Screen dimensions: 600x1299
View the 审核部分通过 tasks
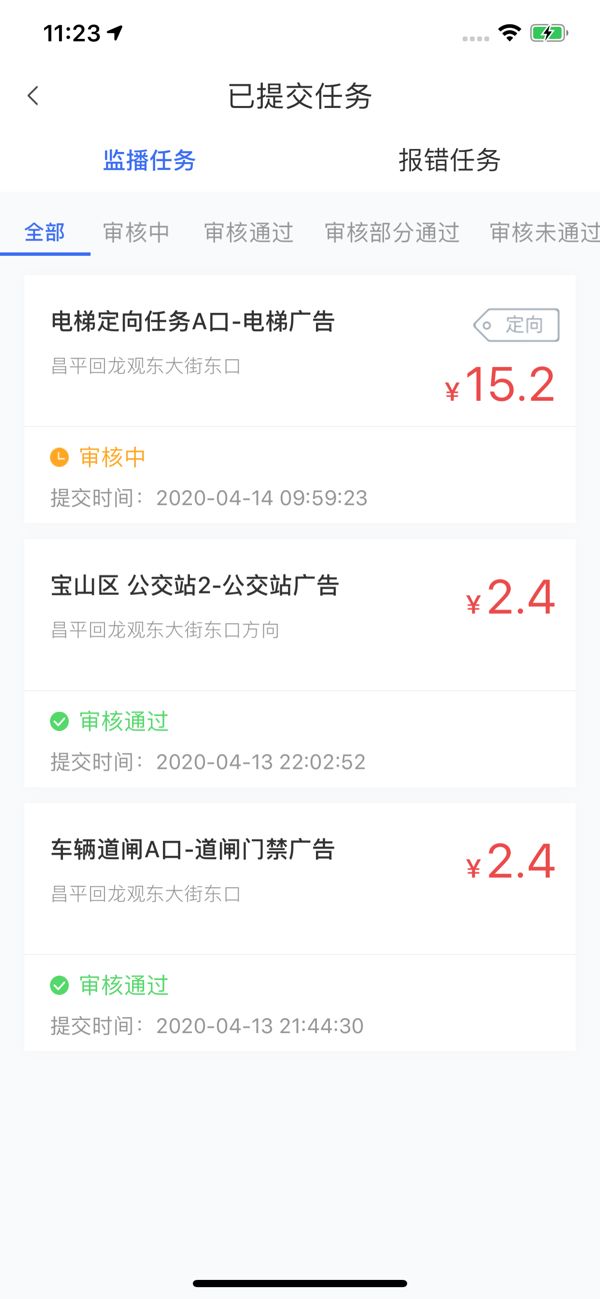pos(392,233)
